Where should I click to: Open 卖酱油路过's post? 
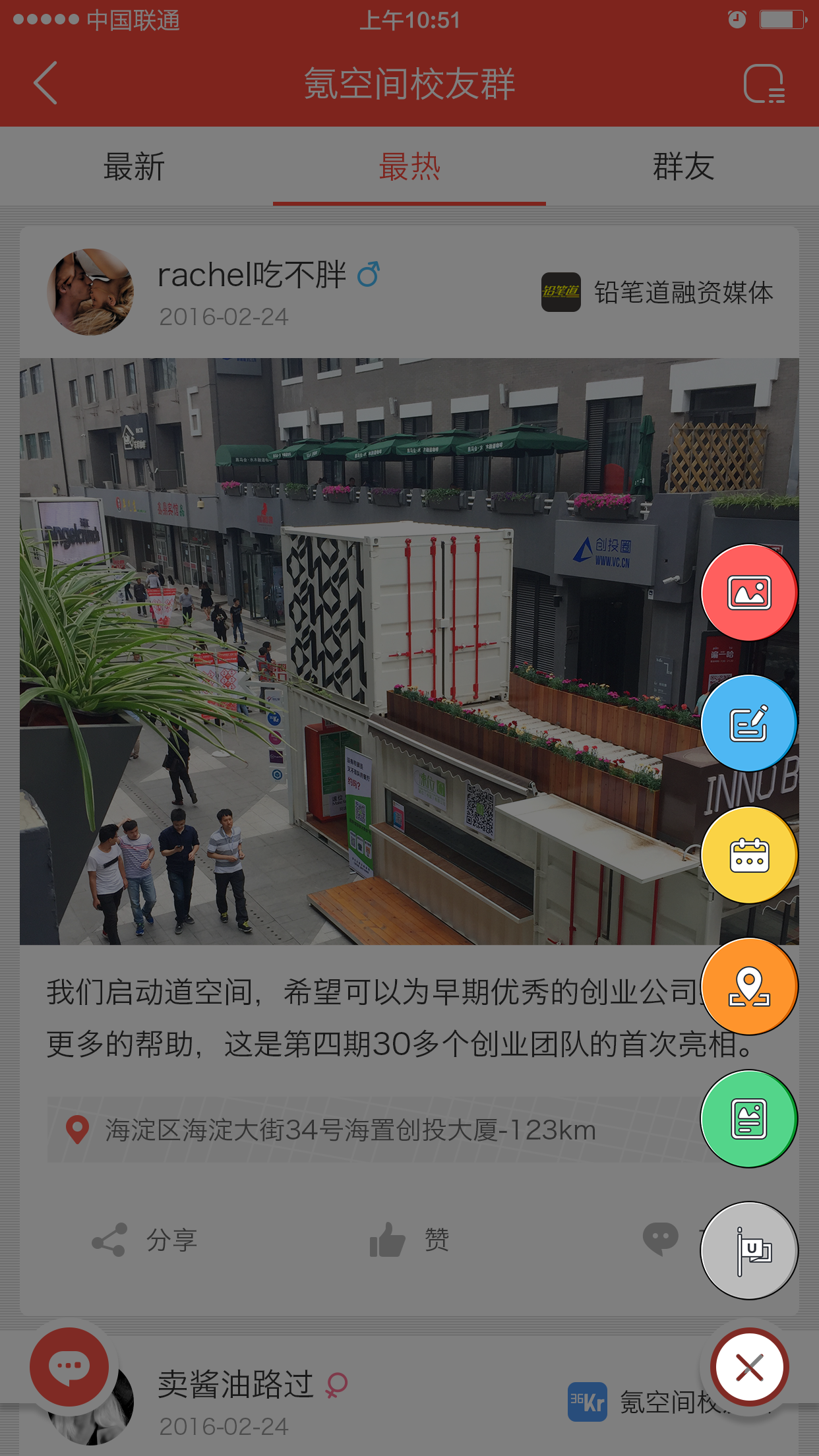(x=235, y=1385)
